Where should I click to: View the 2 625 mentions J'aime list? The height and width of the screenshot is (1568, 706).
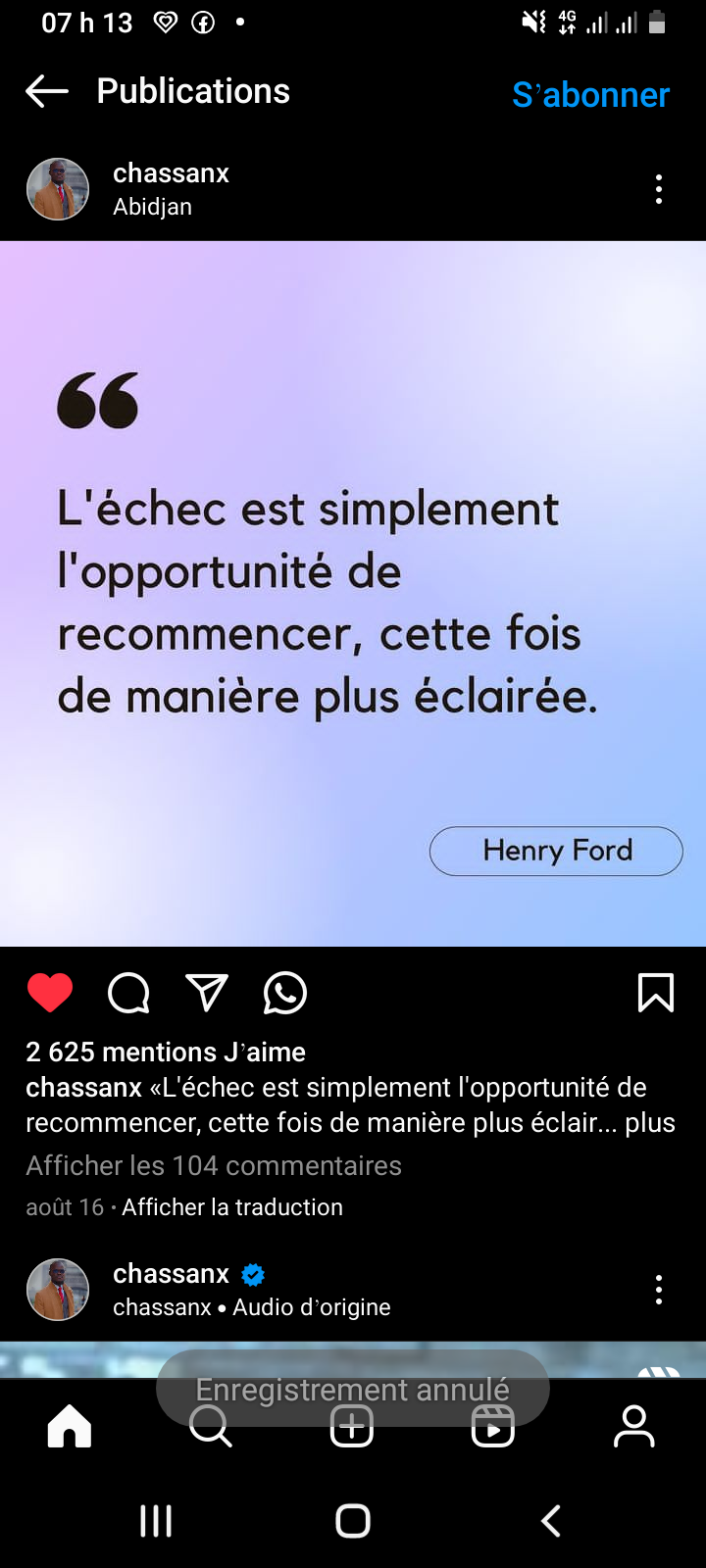tap(166, 1052)
